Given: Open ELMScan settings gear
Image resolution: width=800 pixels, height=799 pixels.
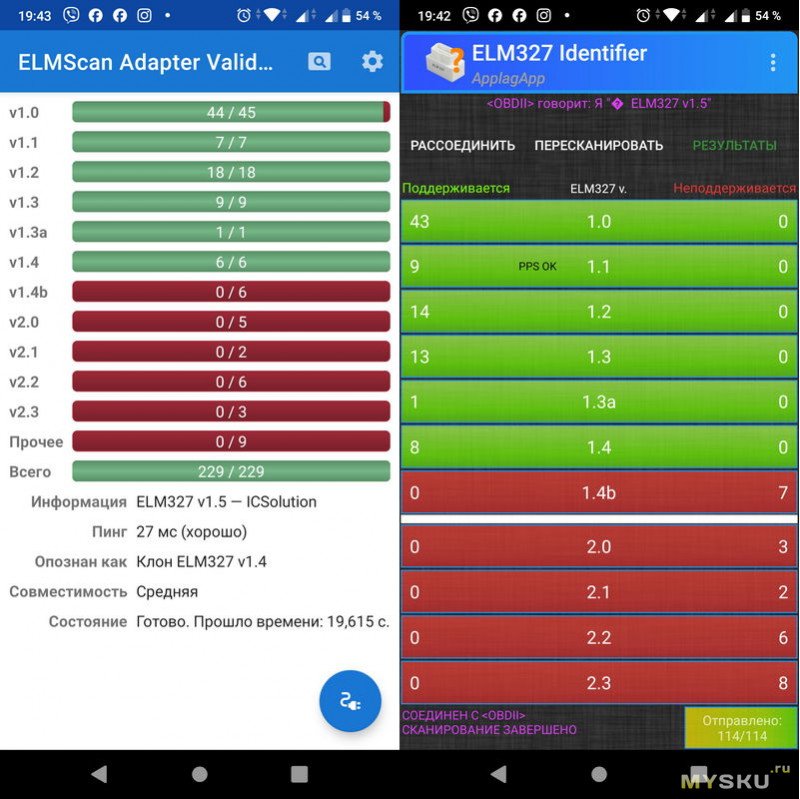Looking at the screenshot, I should click(372, 62).
